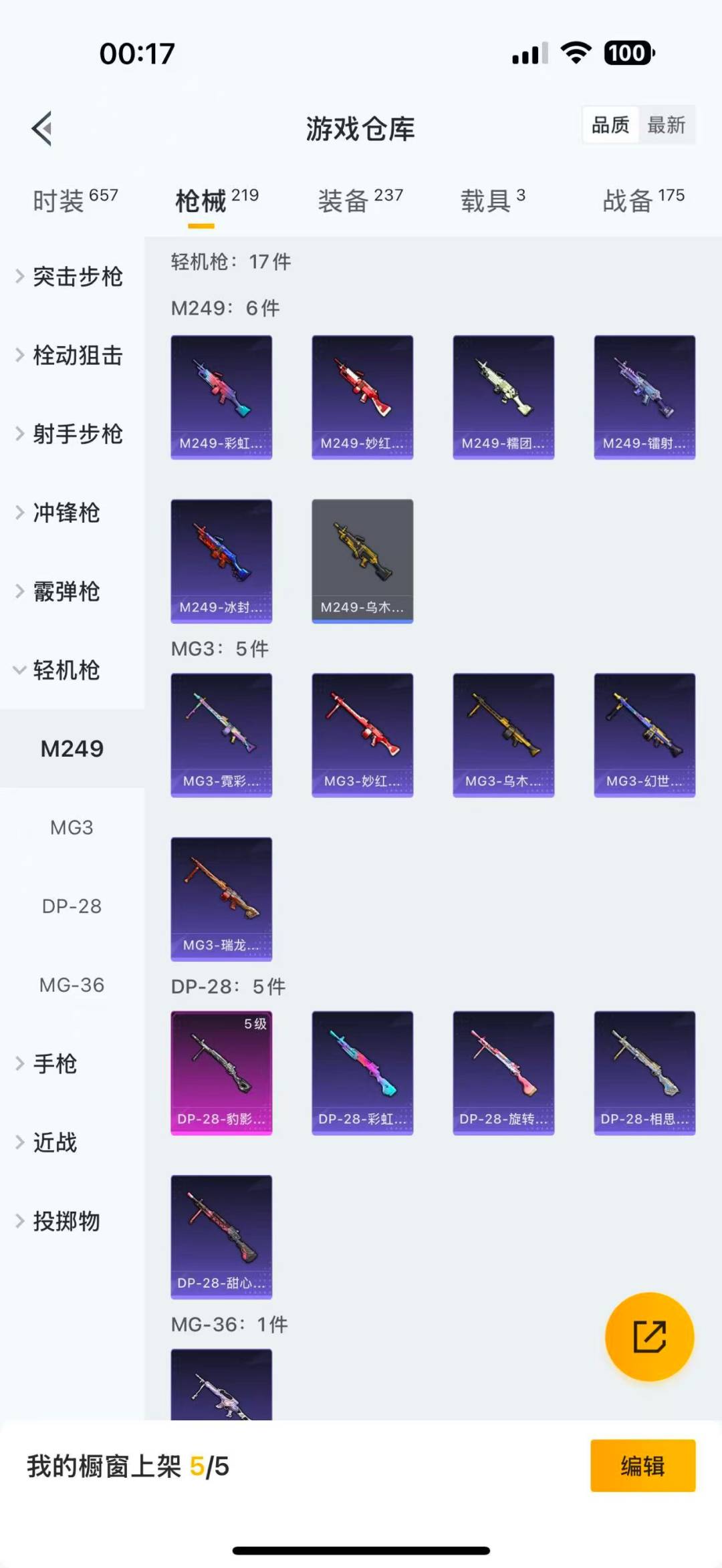The image size is (722, 1568).
Task: Go back using the top-left arrow
Action: [42, 128]
